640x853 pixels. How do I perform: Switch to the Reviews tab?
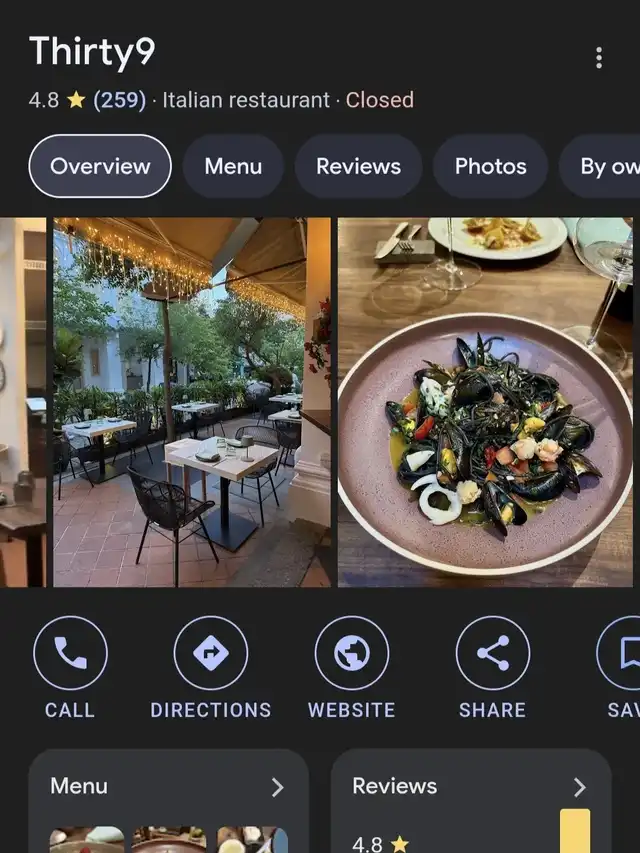coord(358,166)
